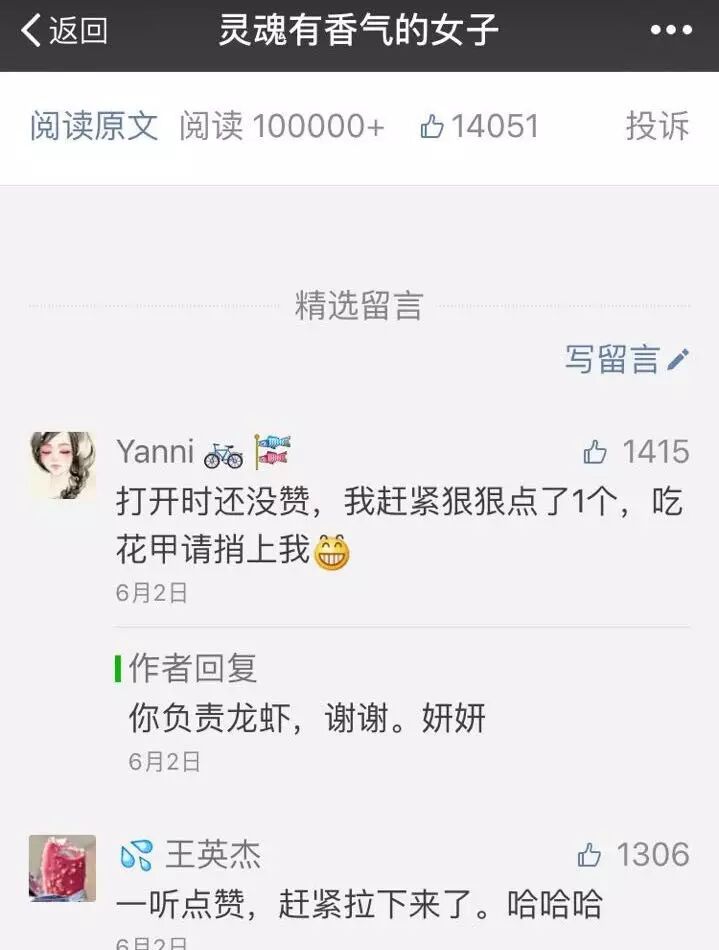Viewport: 719px width, 950px height.
Task: Open the 阅读原文 link
Action: 94,126
